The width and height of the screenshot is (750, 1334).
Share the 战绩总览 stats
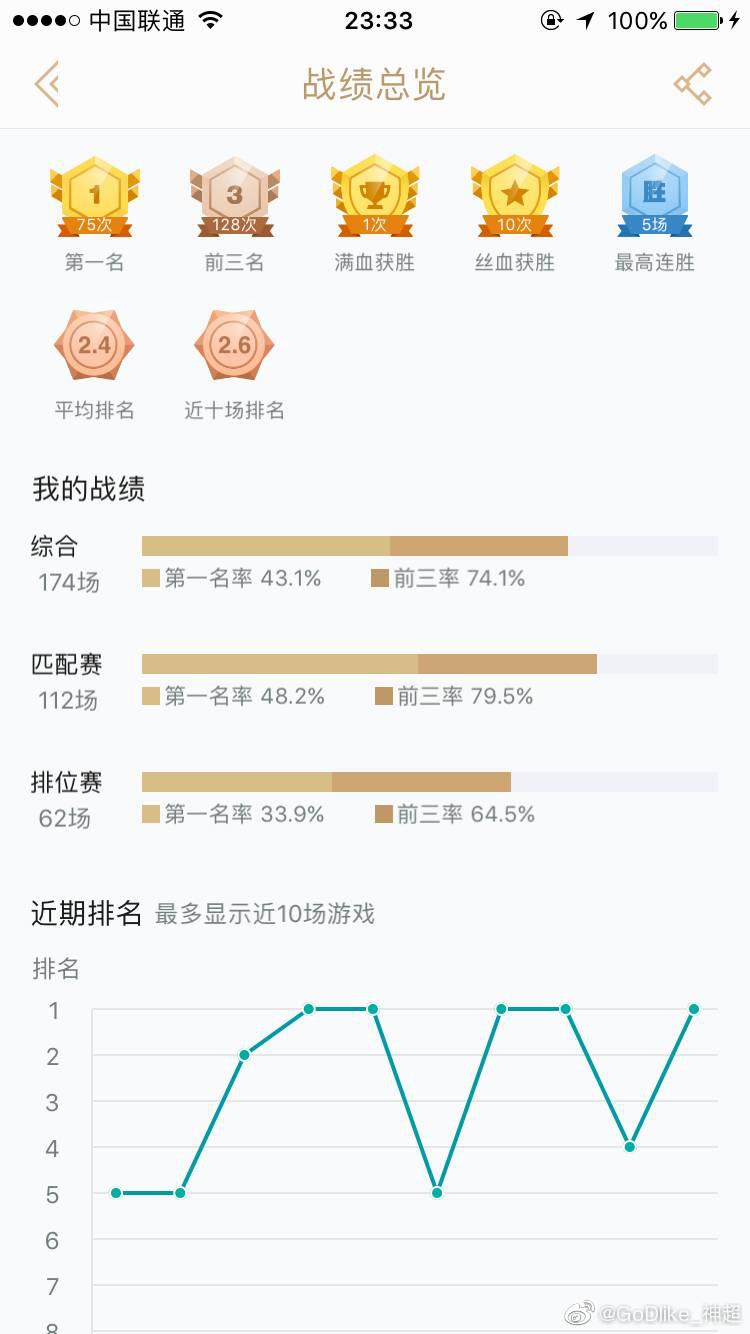pos(692,84)
